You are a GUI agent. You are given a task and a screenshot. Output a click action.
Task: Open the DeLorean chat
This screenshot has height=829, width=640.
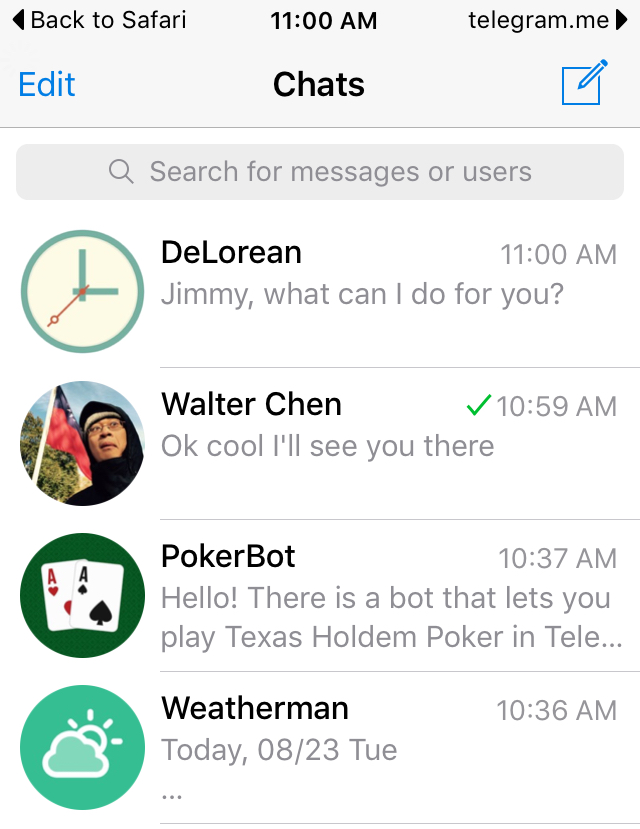[x=388, y=273]
